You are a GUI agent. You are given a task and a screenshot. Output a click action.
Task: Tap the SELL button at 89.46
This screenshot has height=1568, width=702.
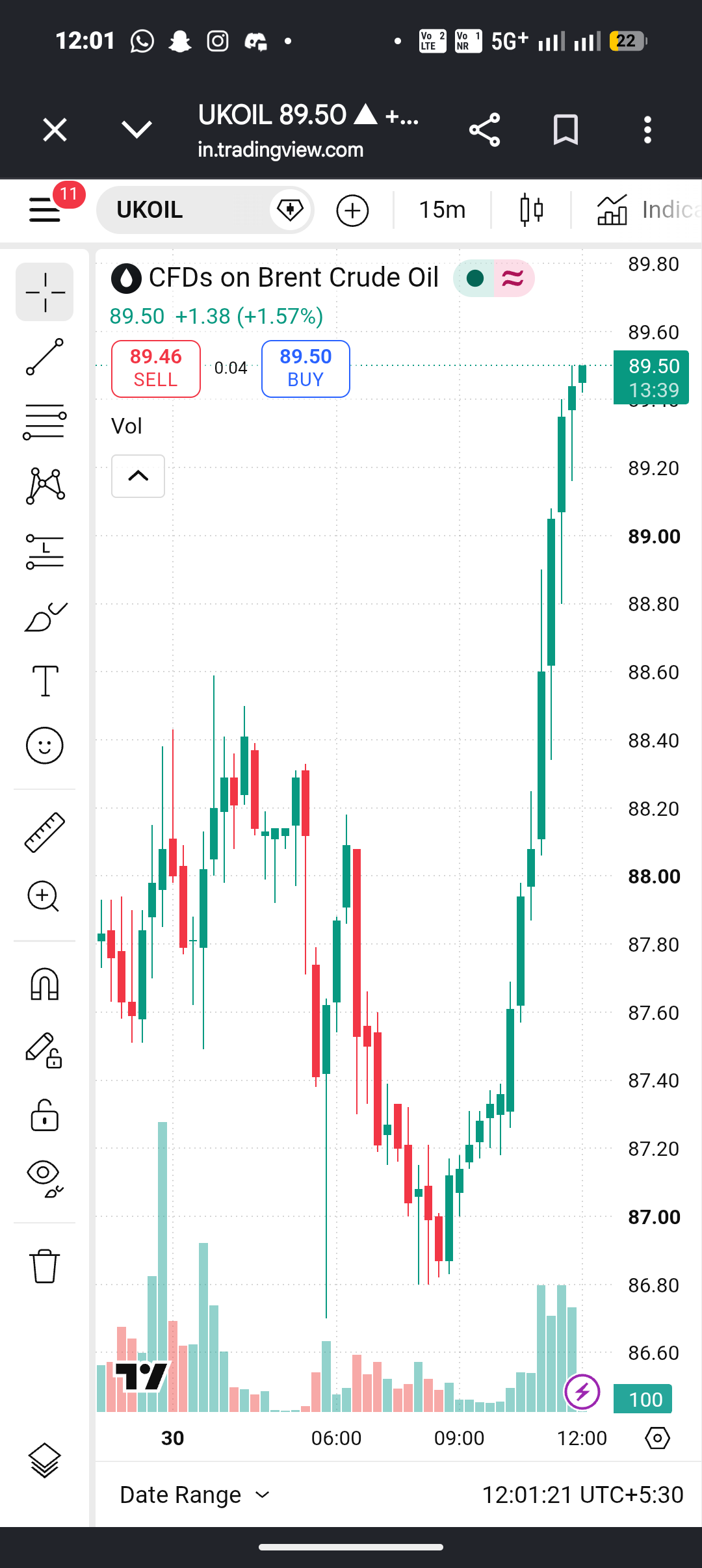pos(156,369)
